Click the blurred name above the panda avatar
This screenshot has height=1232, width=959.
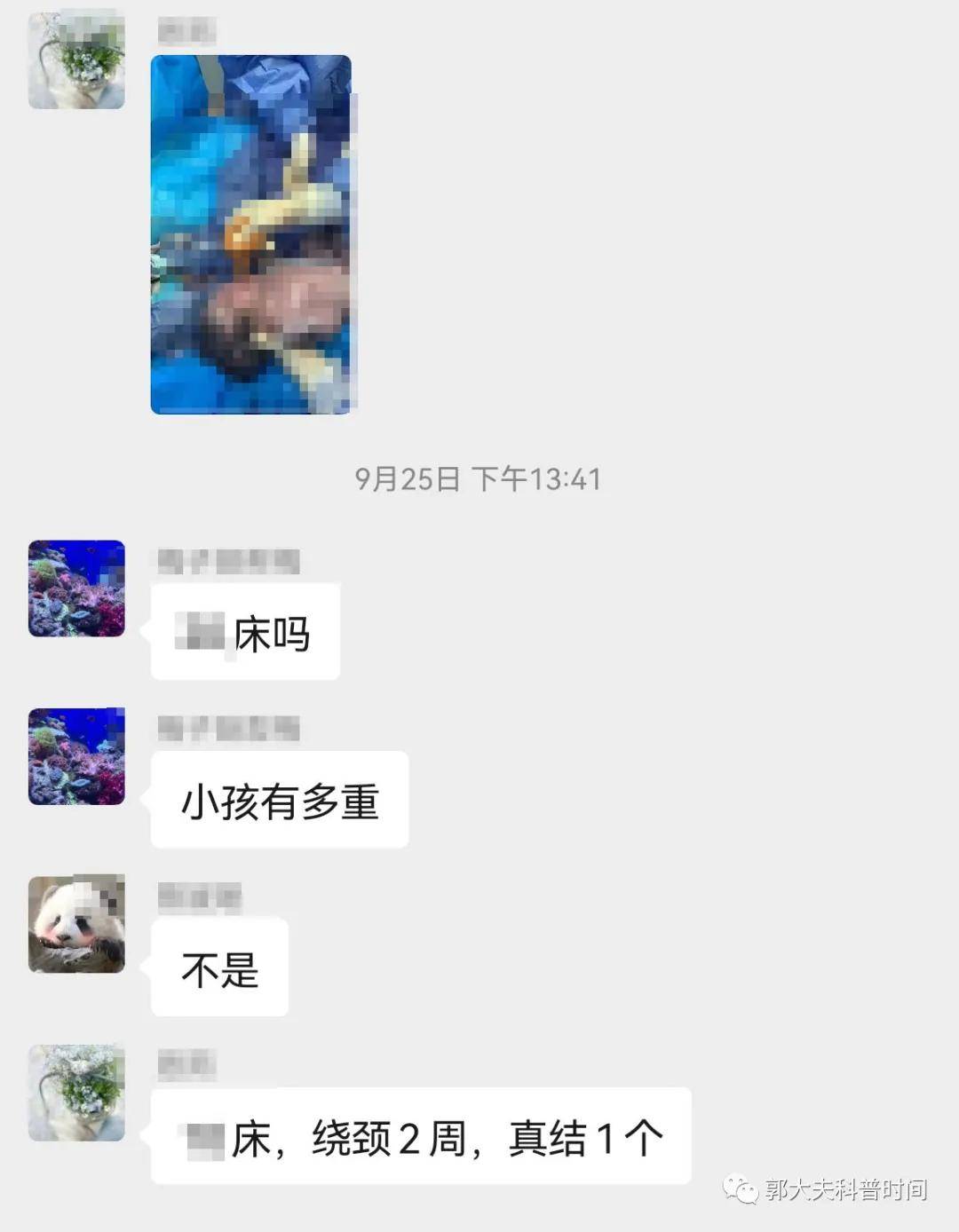pos(200,896)
